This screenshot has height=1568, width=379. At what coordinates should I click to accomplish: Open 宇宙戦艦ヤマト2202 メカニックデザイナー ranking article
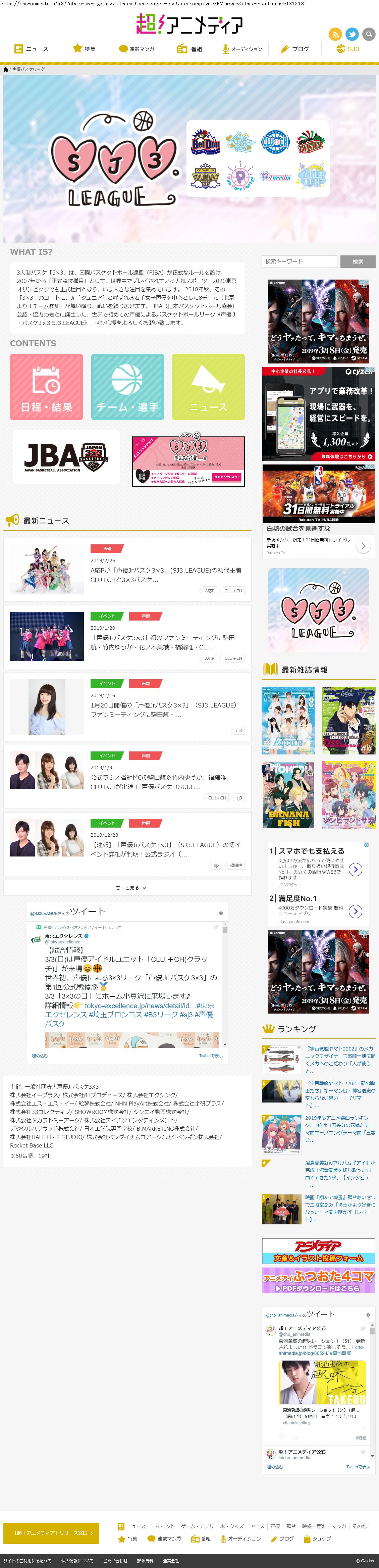click(x=339, y=1060)
